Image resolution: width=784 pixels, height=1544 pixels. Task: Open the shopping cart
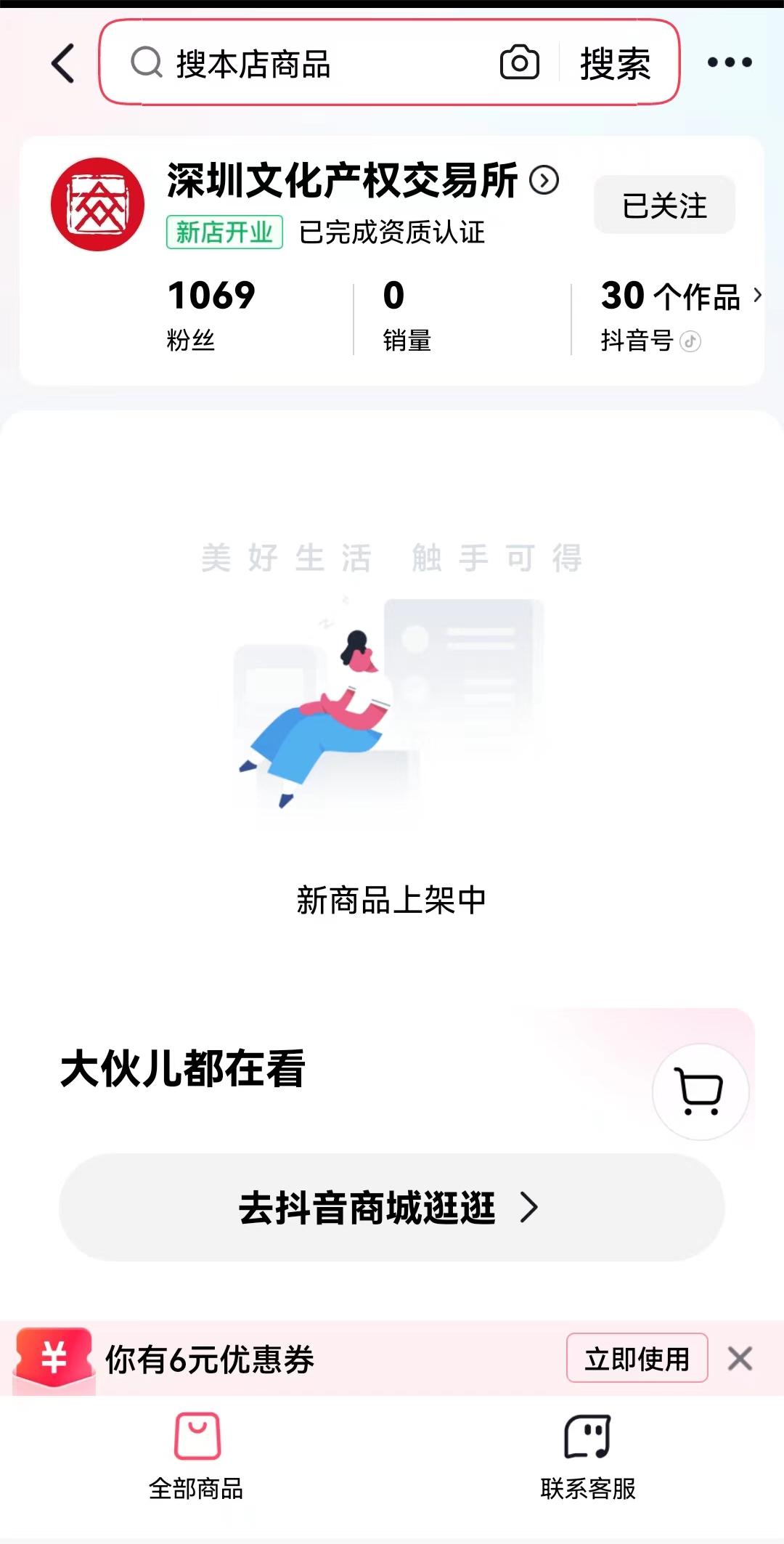tap(700, 1091)
